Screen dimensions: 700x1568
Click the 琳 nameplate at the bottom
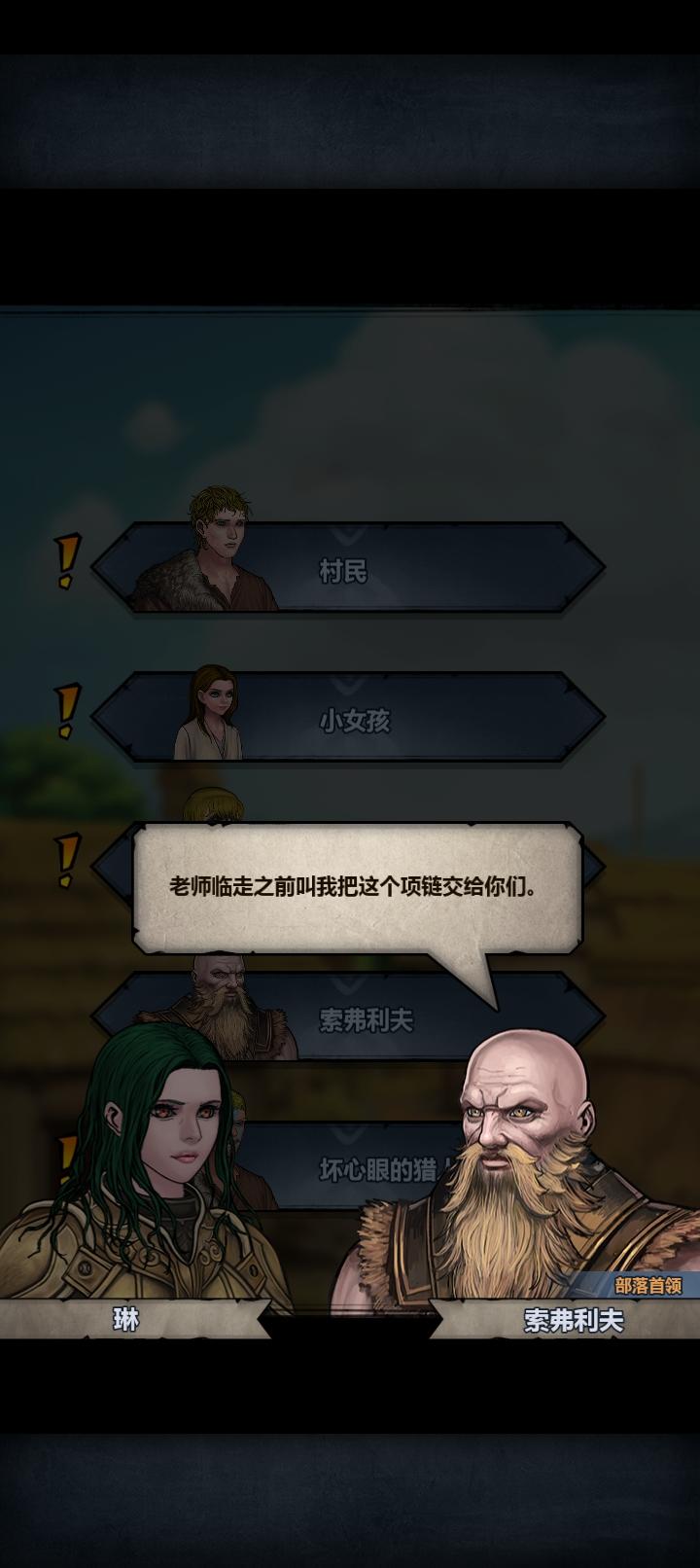coord(123,1320)
